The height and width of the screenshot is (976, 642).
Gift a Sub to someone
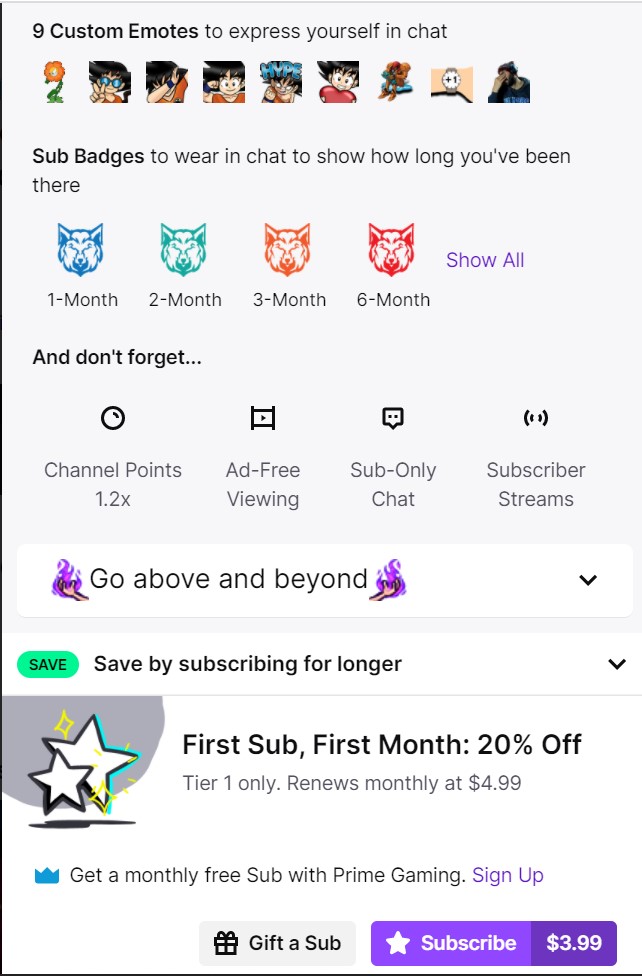278,943
